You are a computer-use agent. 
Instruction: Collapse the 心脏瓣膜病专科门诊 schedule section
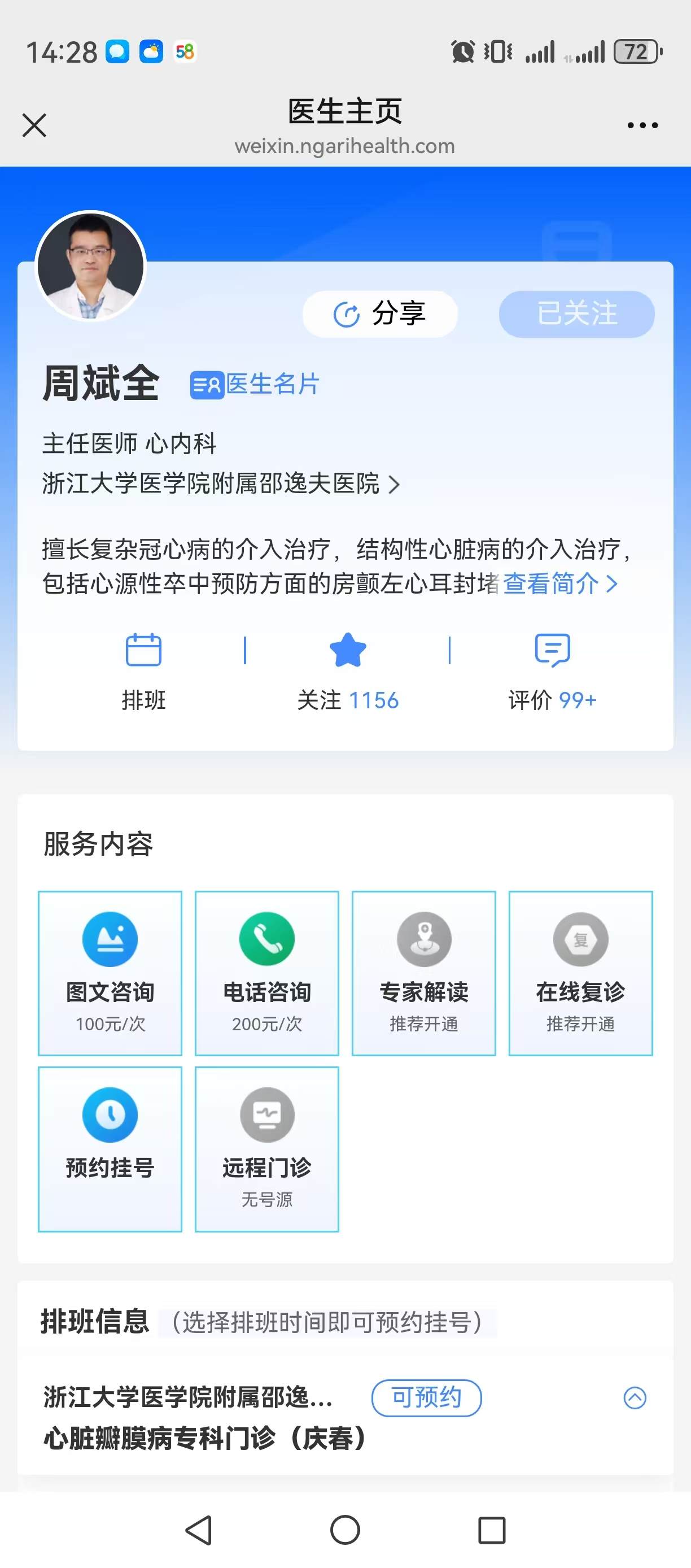point(635,1397)
